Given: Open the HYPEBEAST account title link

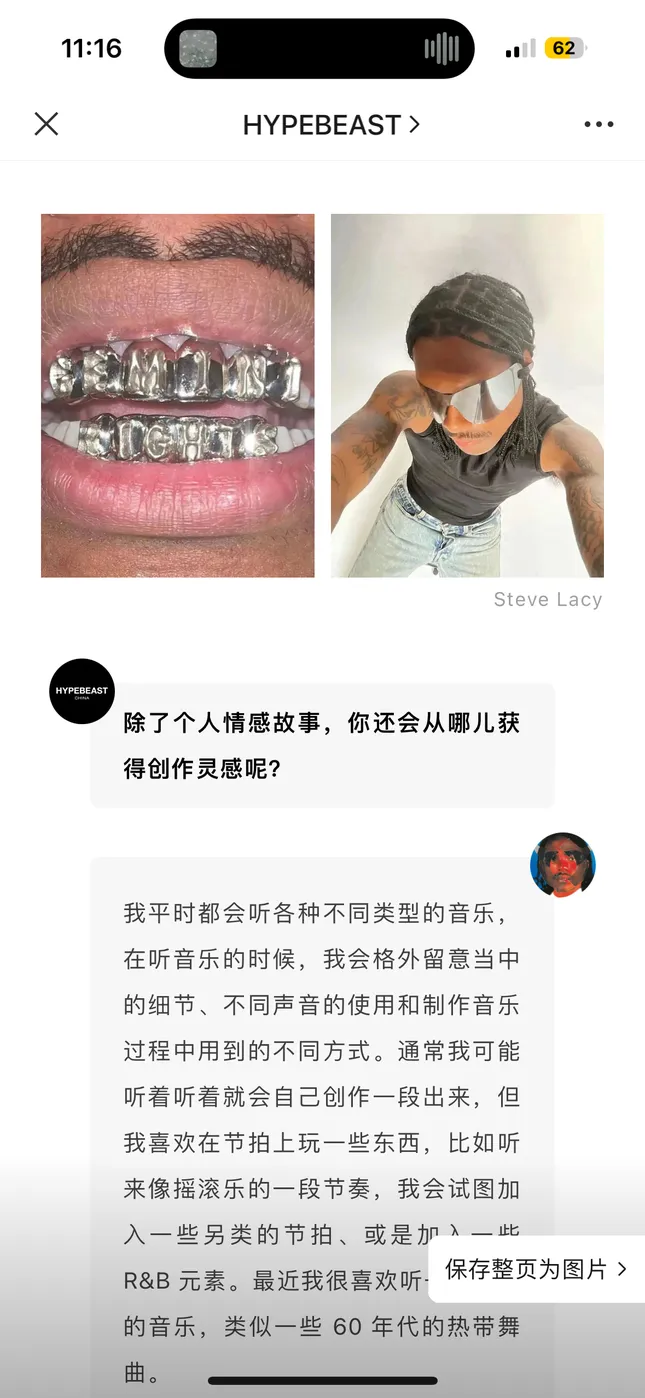Looking at the screenshot, I should pyautogui.click(x=331, y=125).
